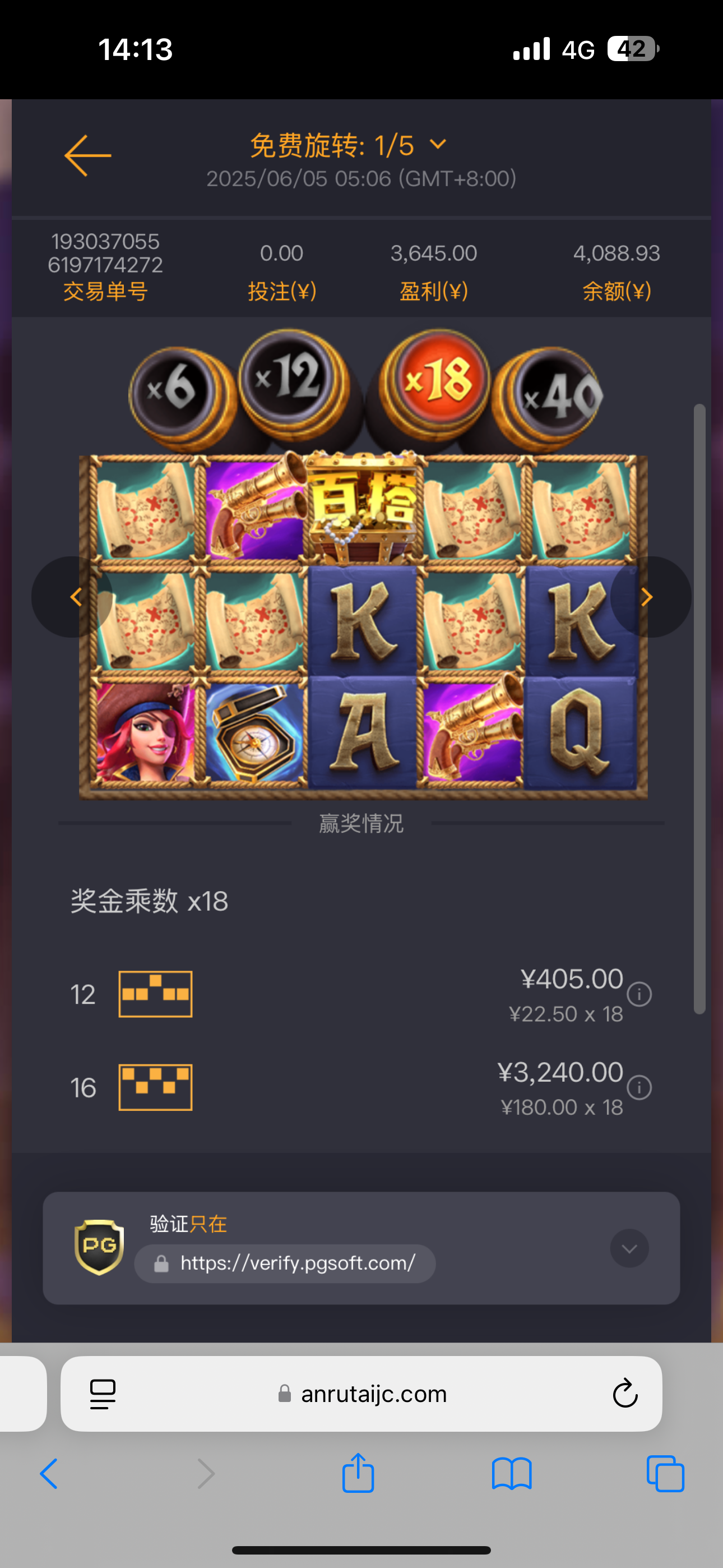
Task: Show the next spin result
Action: 647,597
